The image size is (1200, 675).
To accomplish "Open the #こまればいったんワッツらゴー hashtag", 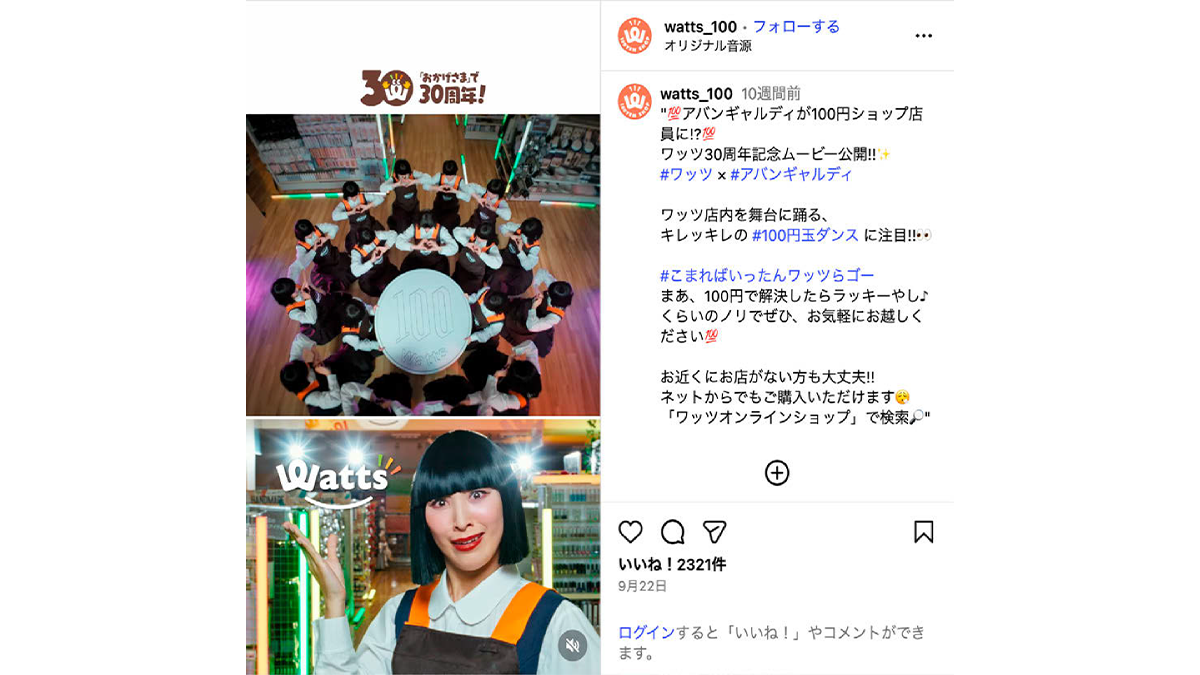I will coord(767,275).
